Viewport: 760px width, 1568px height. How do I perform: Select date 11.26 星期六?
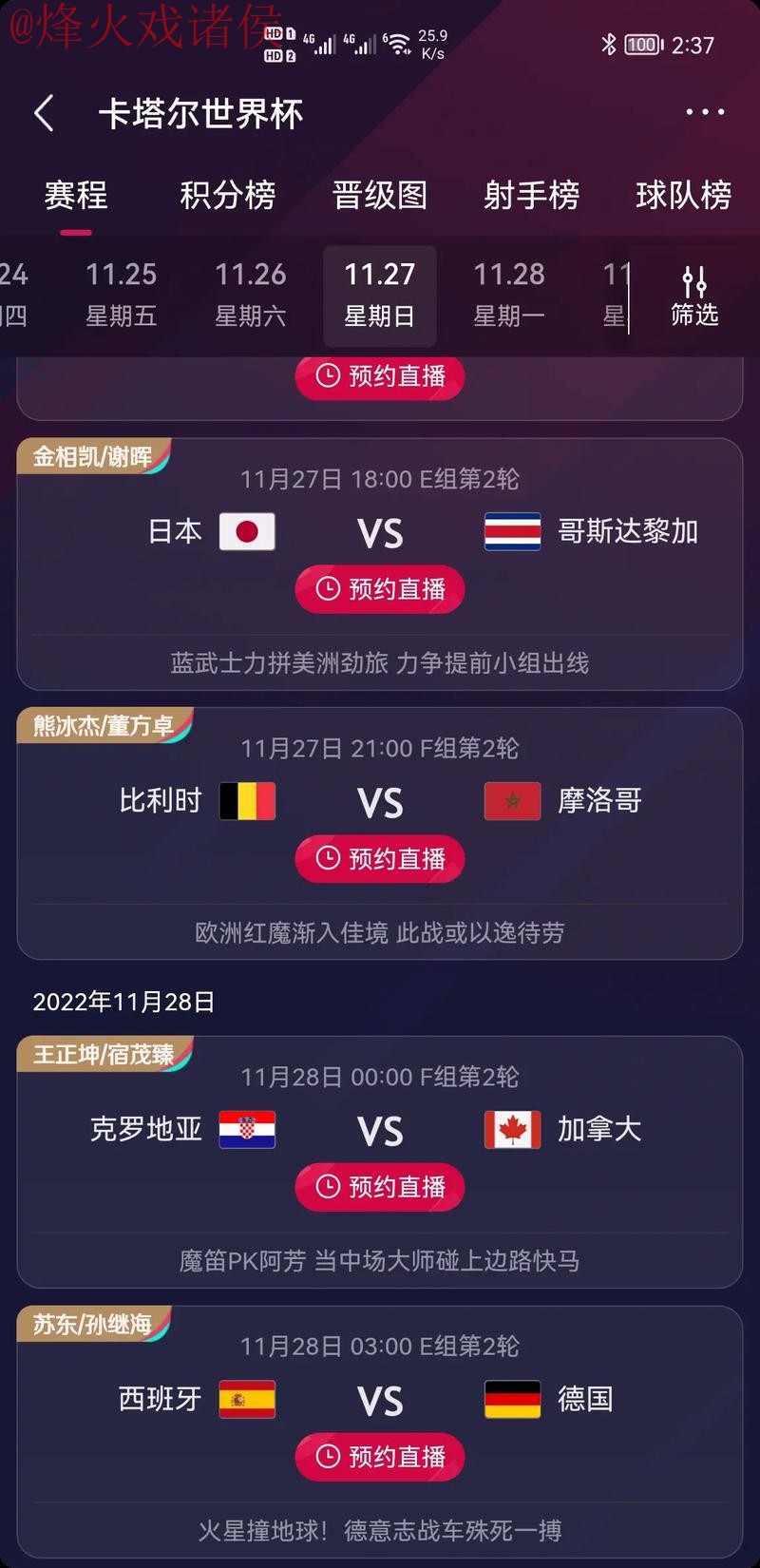coord(251,293)
